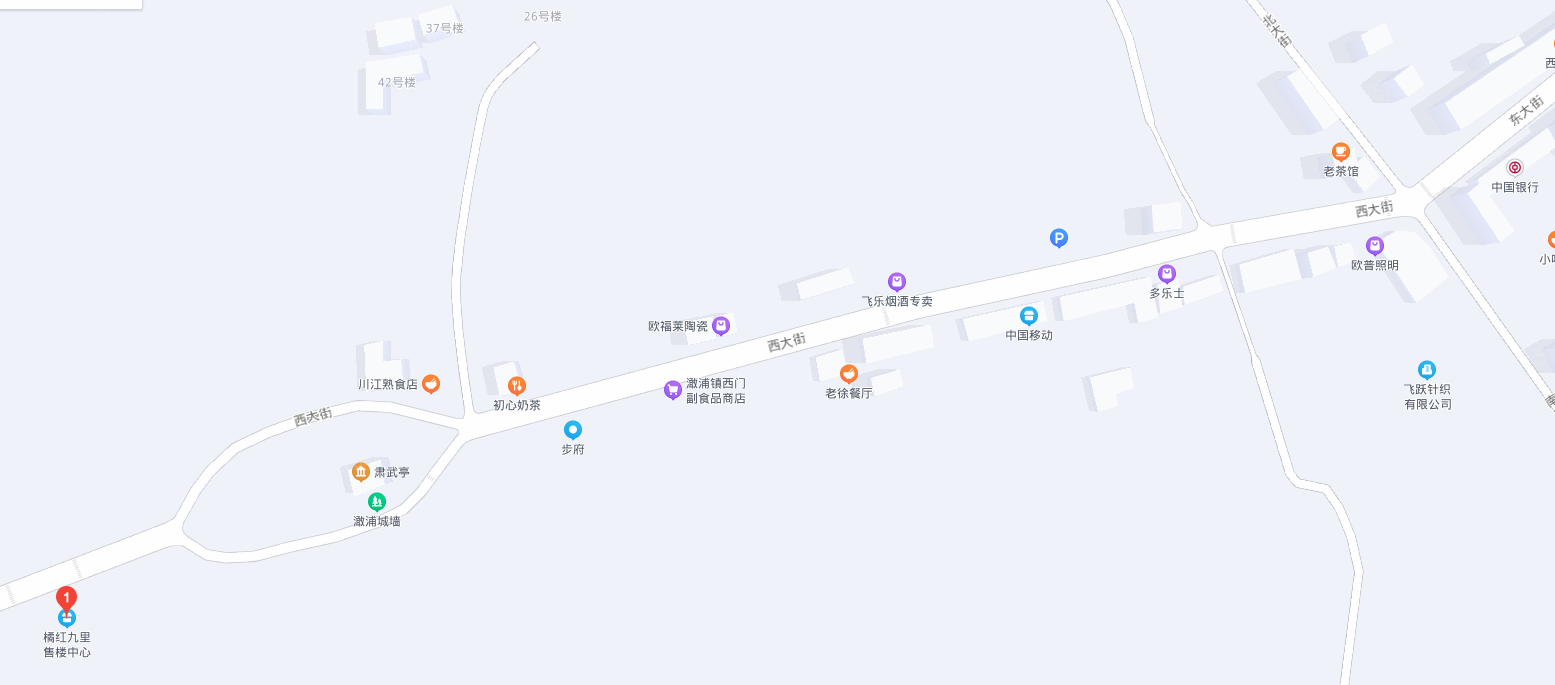Open the 飞乐烟酒专卖 shop marker
The width and height of the screenshot is (1555, 685).
point(897,282)
